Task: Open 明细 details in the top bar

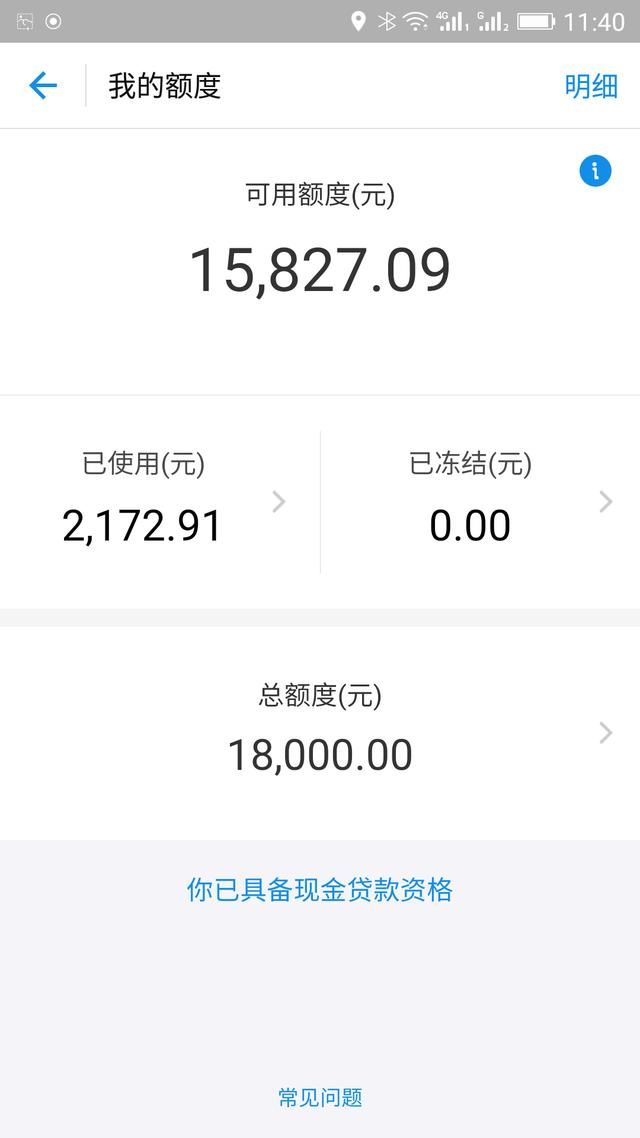Action: [591, 86]
